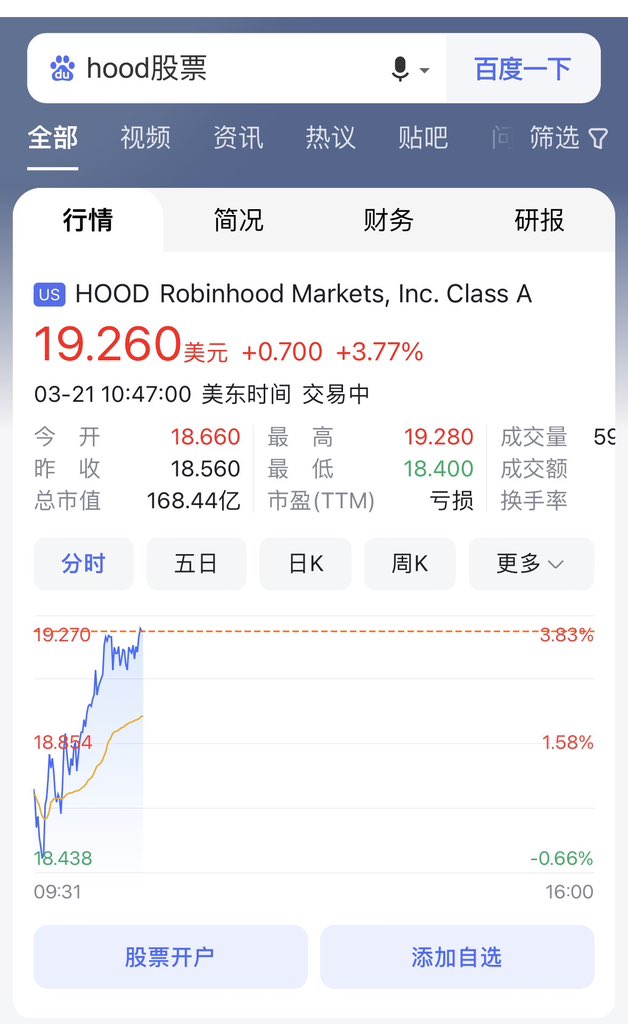Switch chart to 日K
This screenshot has width=628, height=1024.
pyautogui.click(x=306, y=564)
